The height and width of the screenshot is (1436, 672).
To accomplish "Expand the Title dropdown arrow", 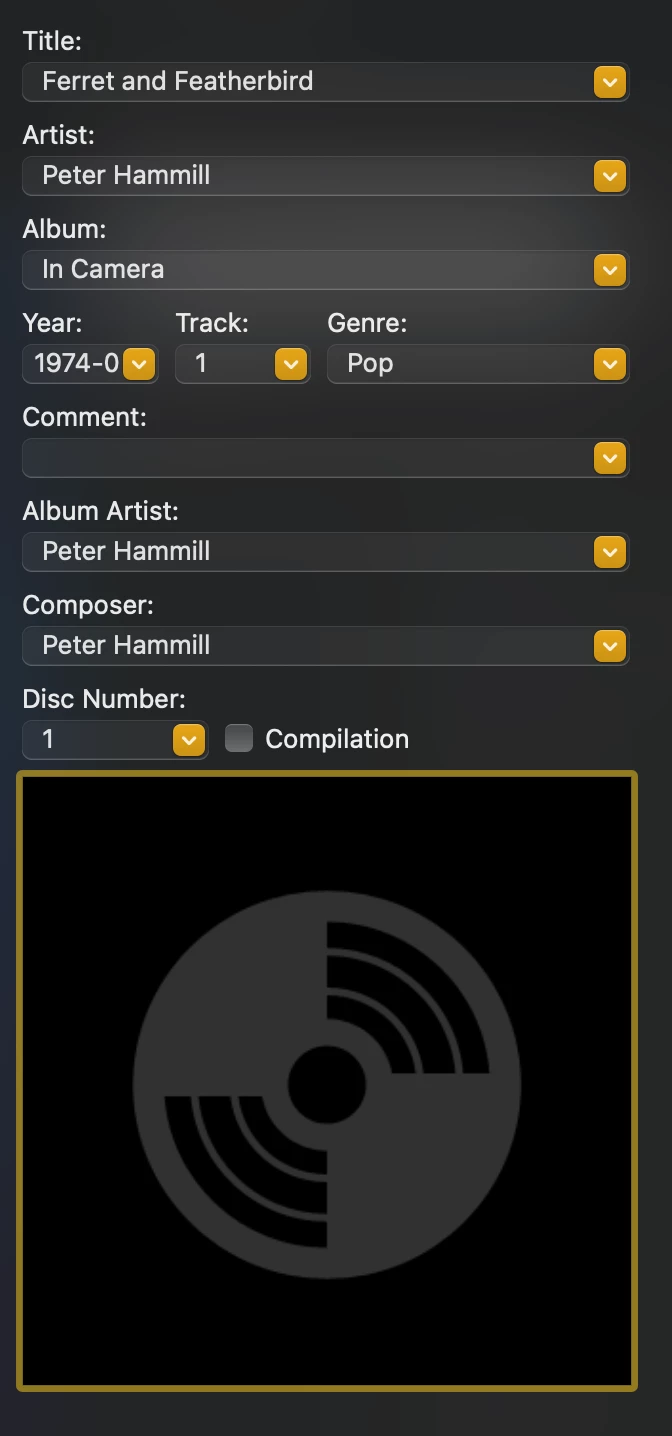I will [x=609, y=81].
